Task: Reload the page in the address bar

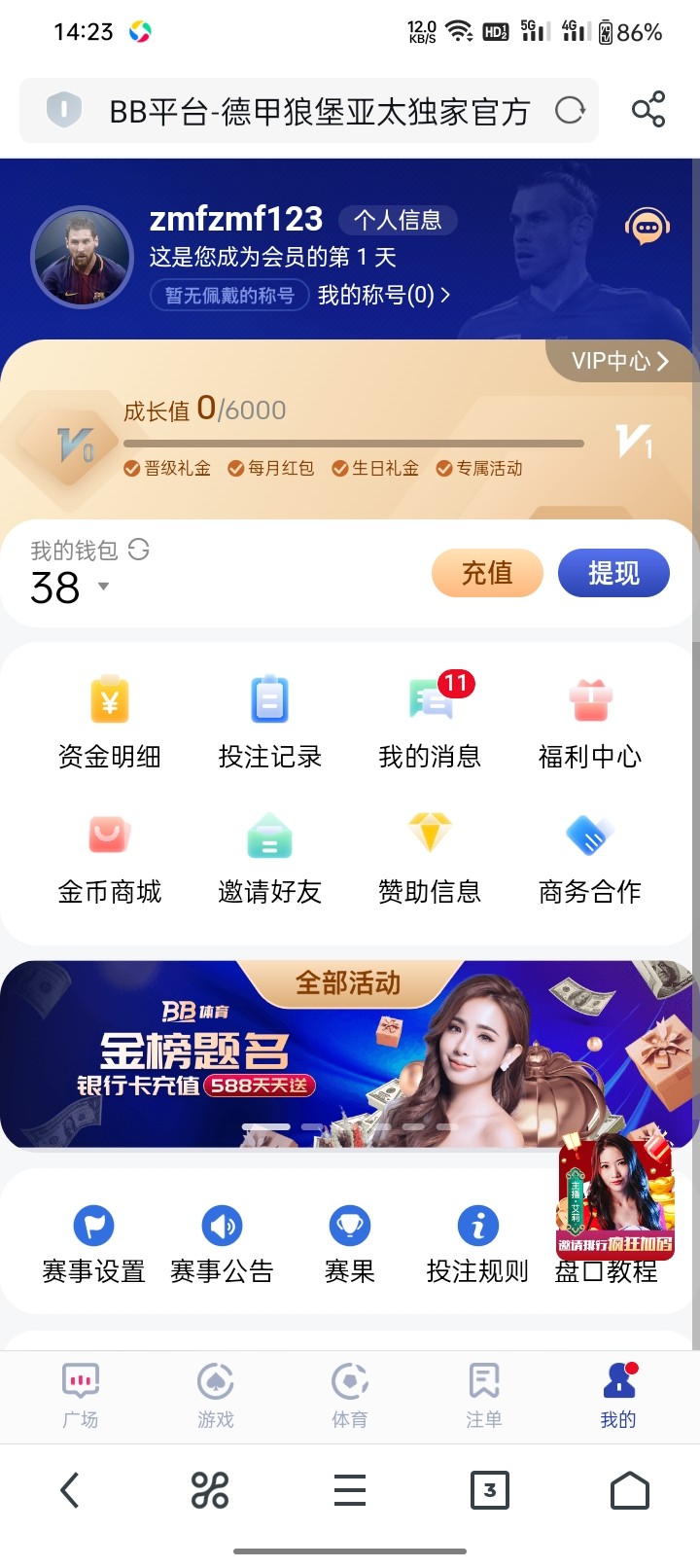Action: [x=571, y=111]
